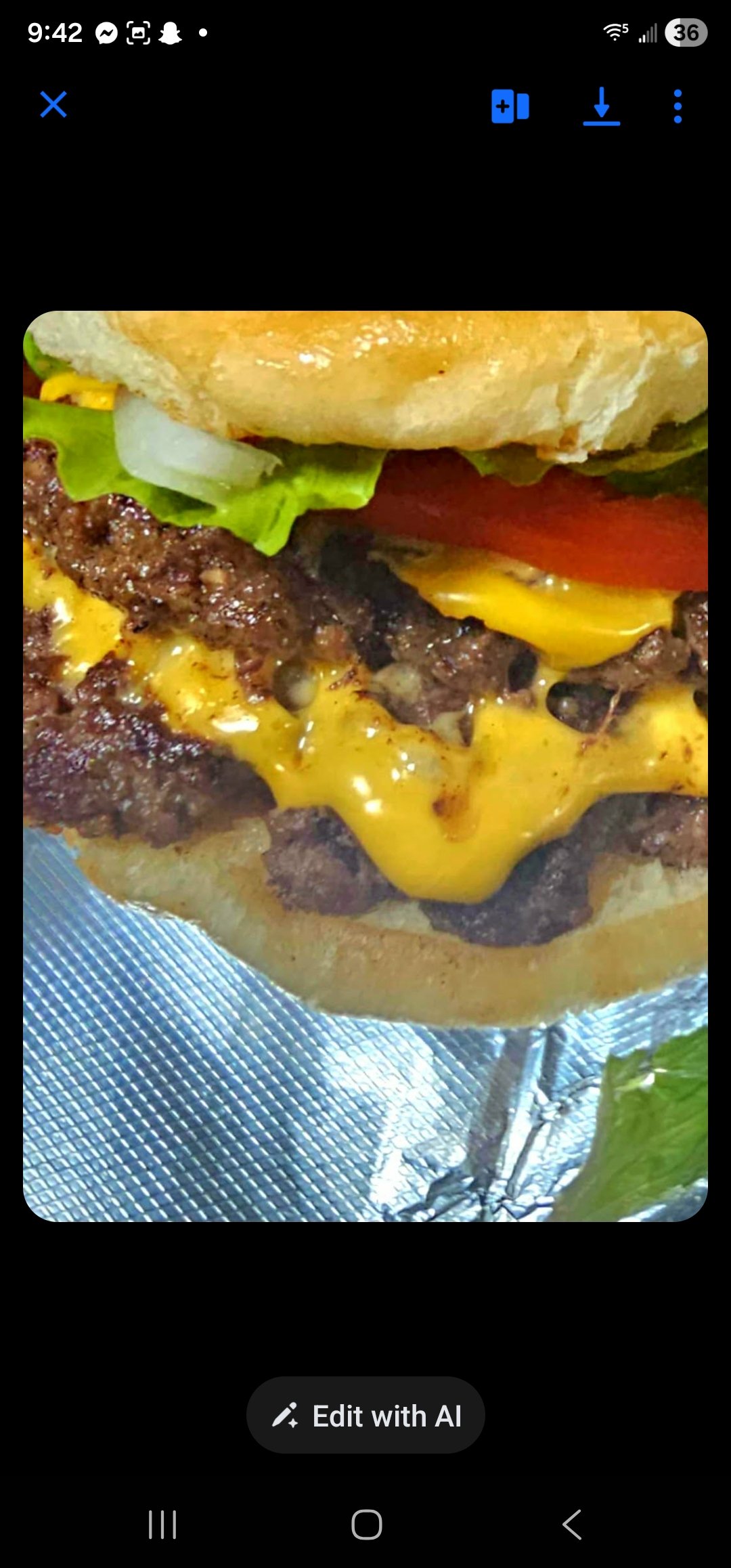
Task: Tap the Edit with AI button
Action: tap(365, 1416)
